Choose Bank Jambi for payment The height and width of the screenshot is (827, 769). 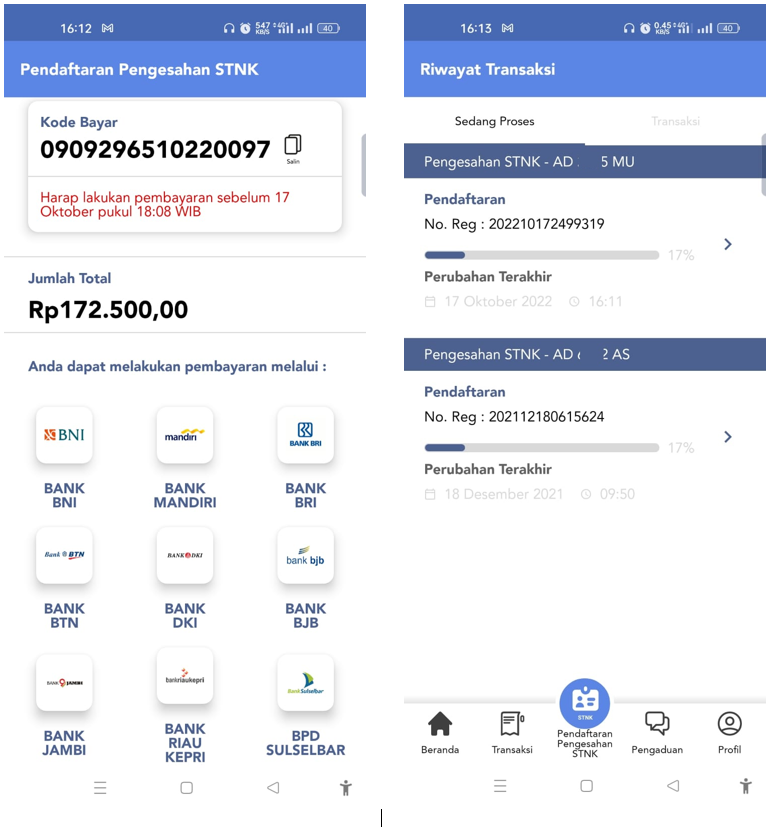pyautogui.click(x=64, y=682)
